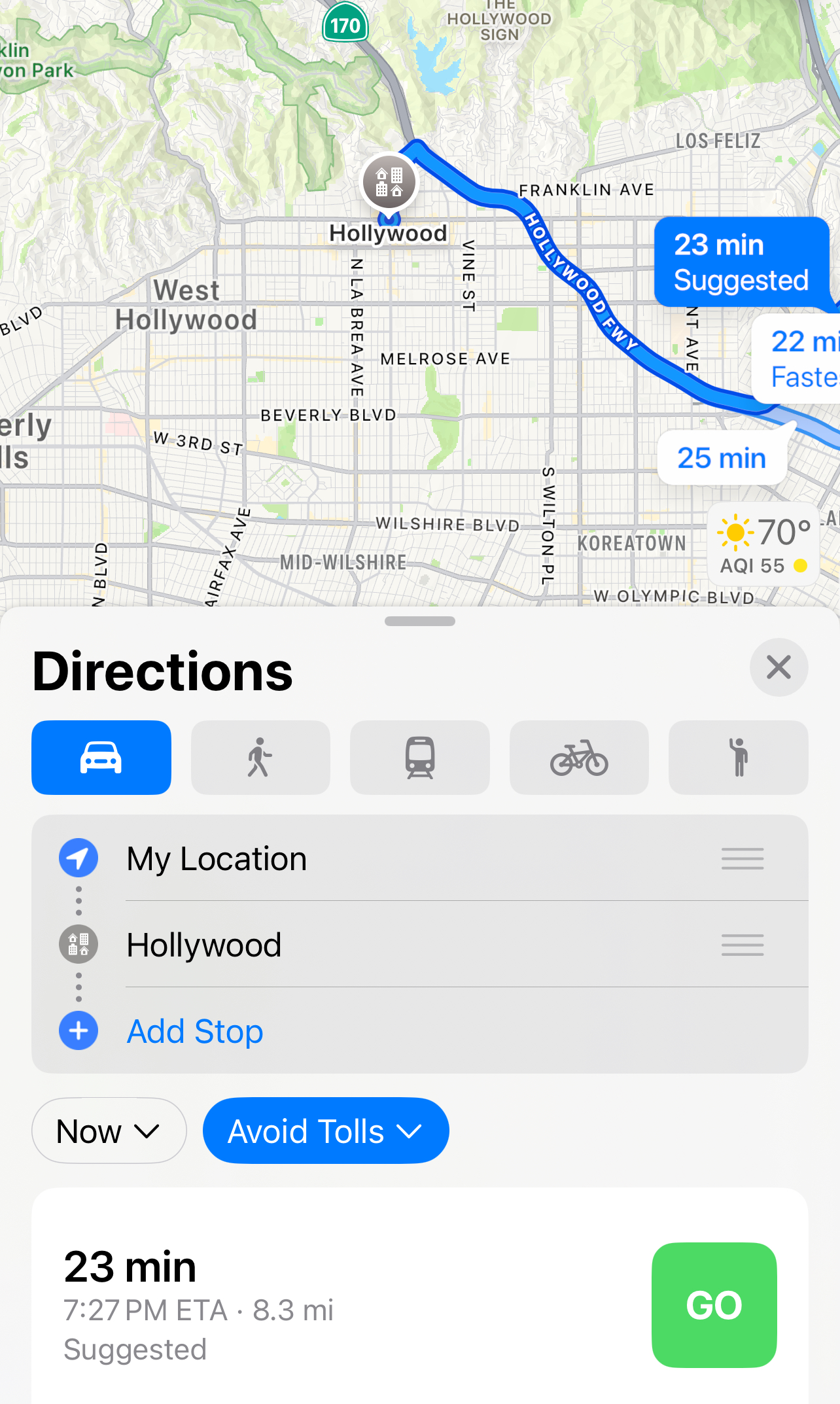
Task: Open the weather and AQI widget
Action: tap(763, 544)
